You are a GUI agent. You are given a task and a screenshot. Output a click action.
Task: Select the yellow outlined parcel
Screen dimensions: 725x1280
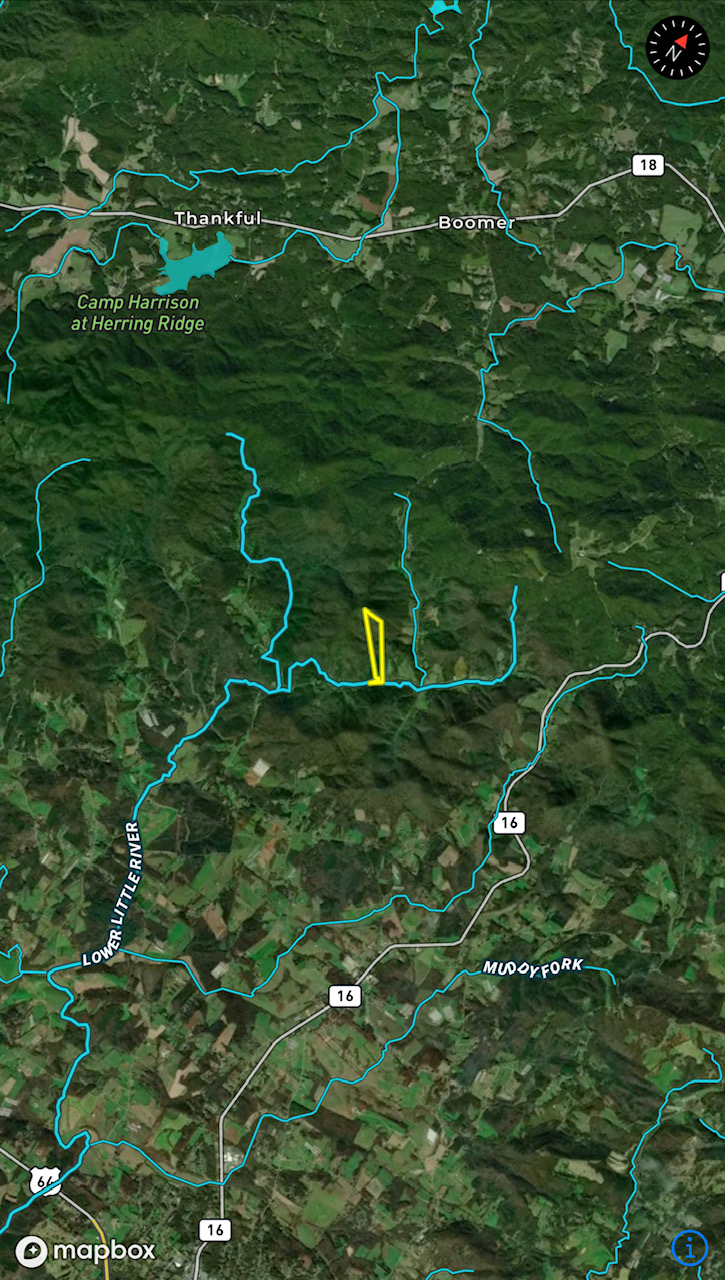374,648
